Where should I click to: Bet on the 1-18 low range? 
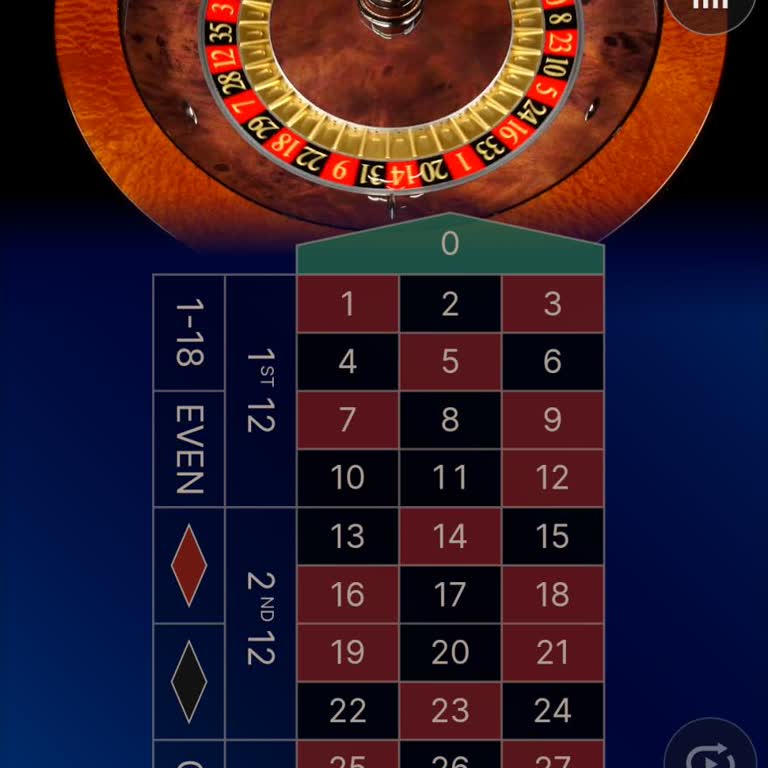tap(189, 332)
